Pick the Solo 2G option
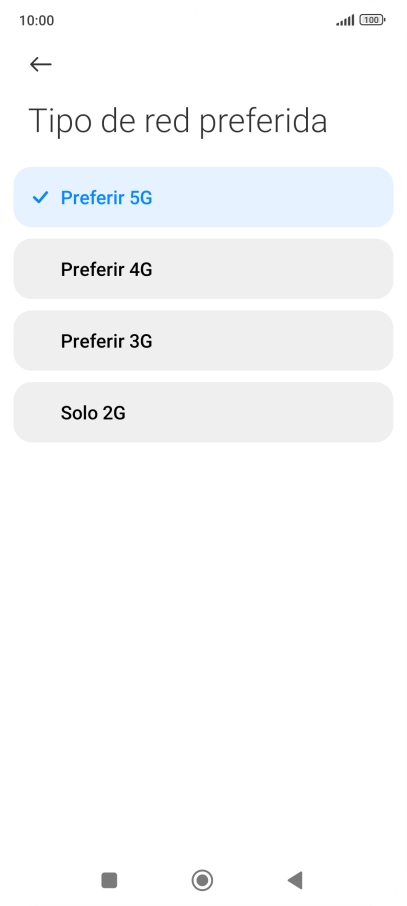The width and height of the screenshot is (407, 906). pos(204,412)
